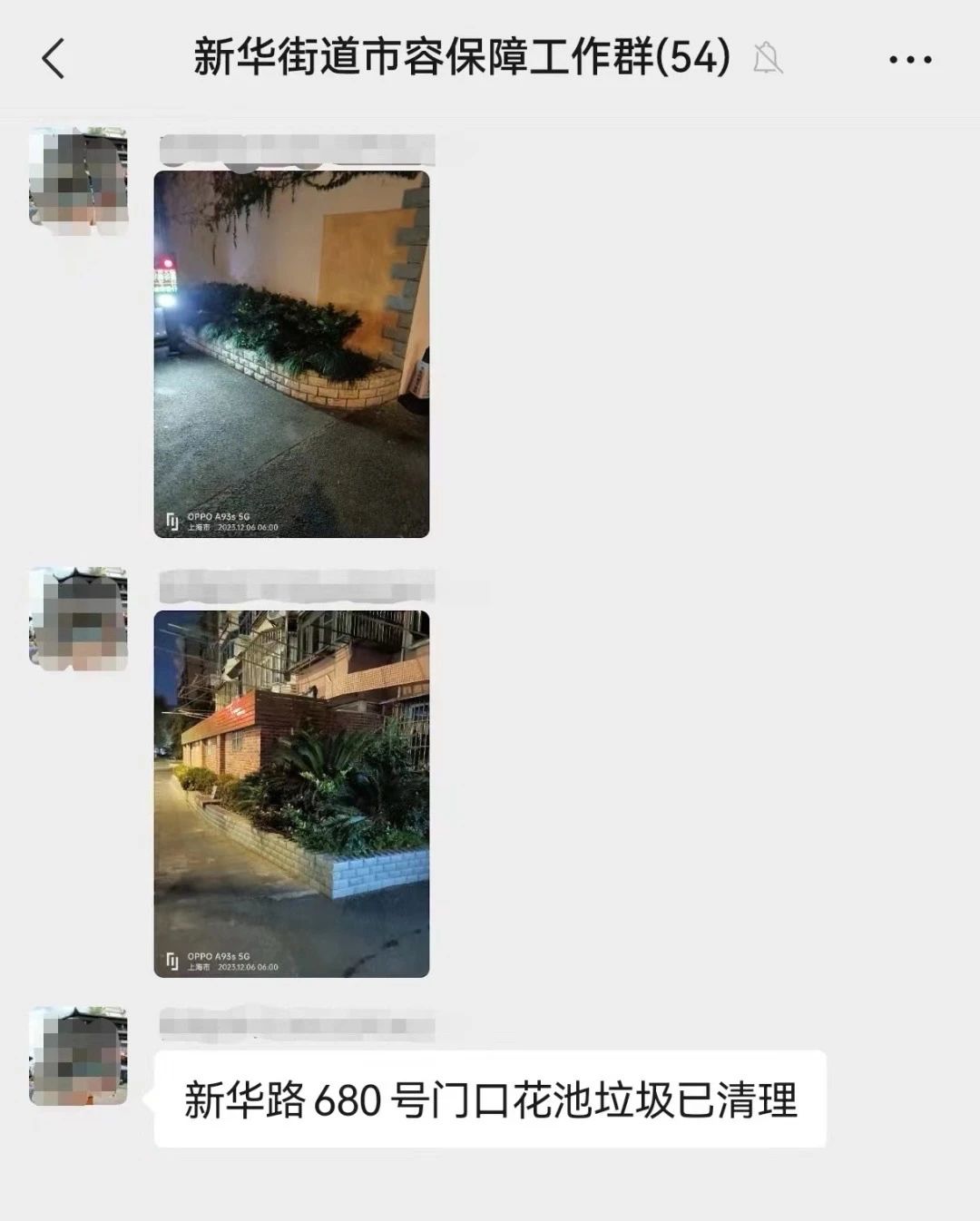980x1221 pixels.
Task: Tap the avatar next to the text message
Action: [x=78, y=1056]
